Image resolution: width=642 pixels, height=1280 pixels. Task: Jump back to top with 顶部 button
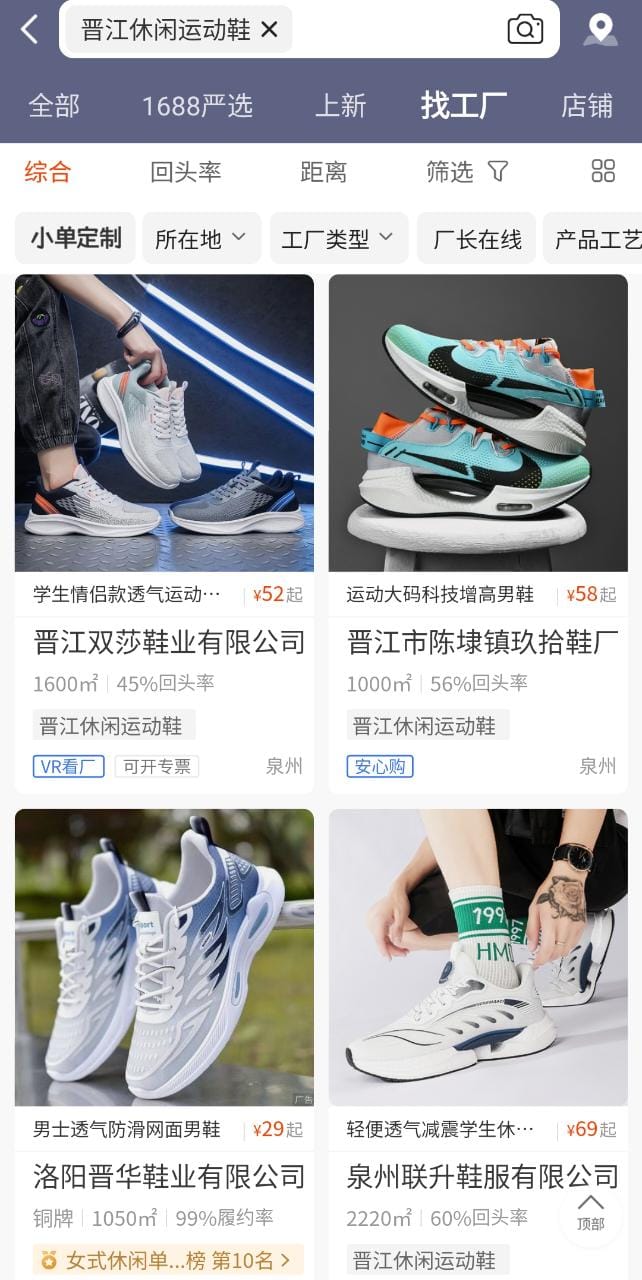(590, 1212)
